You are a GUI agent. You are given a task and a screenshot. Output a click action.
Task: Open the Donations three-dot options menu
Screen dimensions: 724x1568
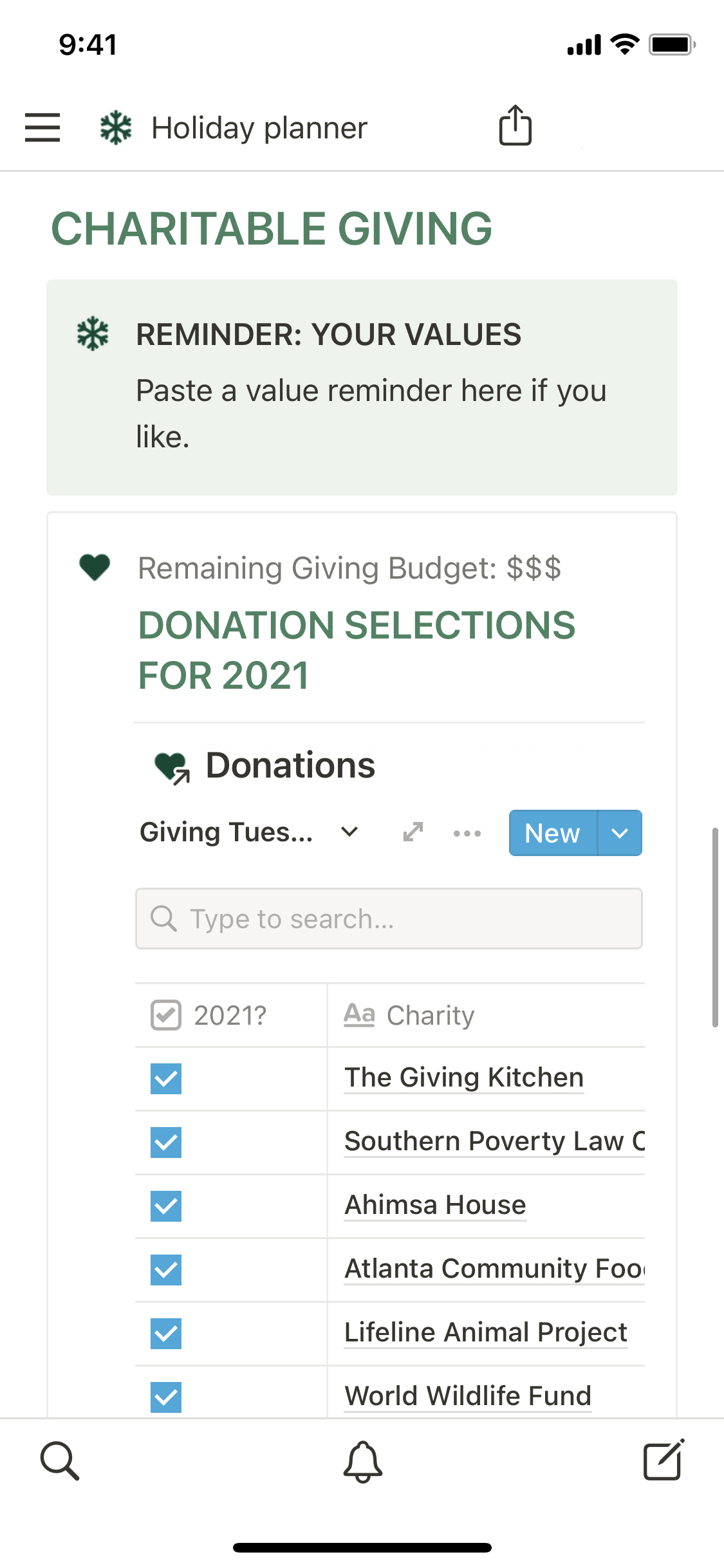point(467,833)
